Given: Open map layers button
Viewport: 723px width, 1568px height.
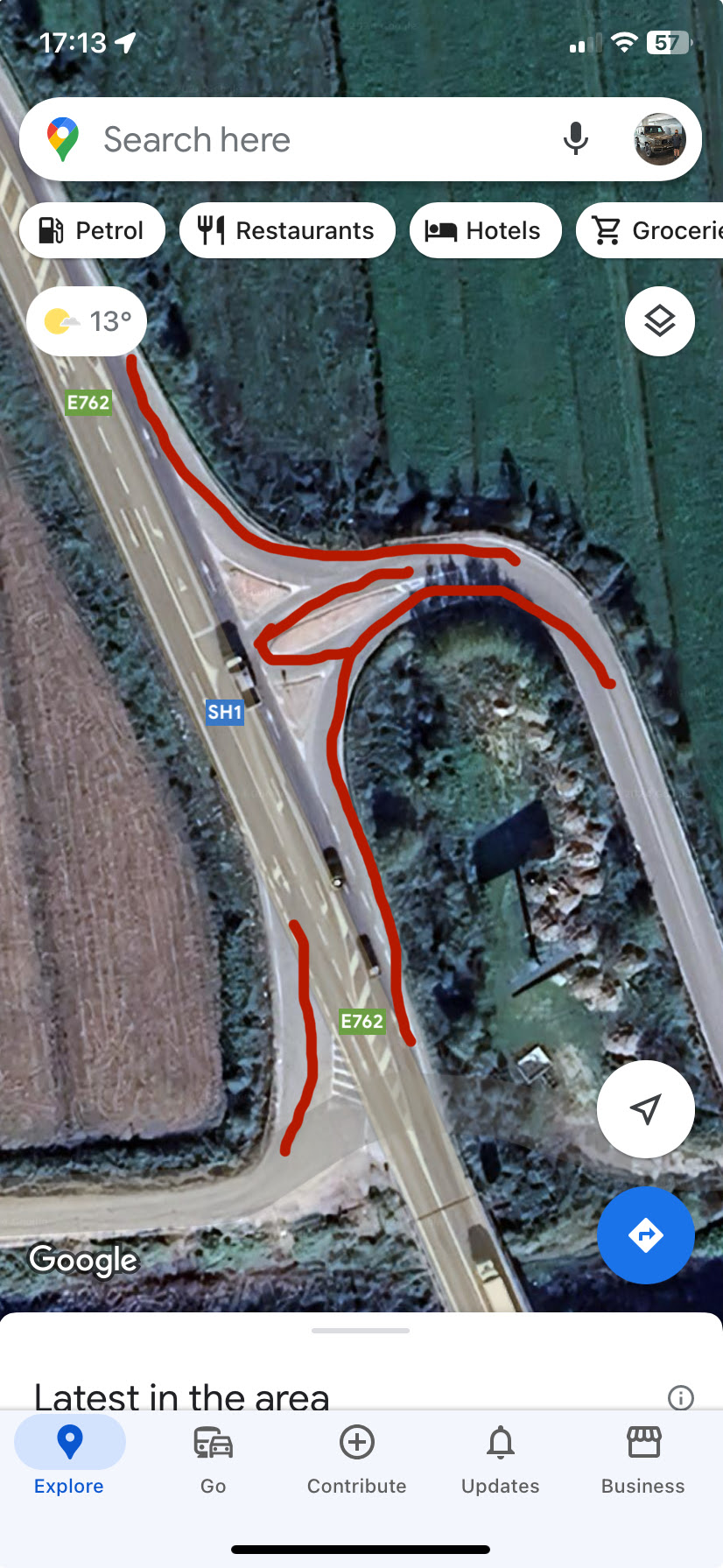Looking at the screenshot, I should [x=660, y=321].
